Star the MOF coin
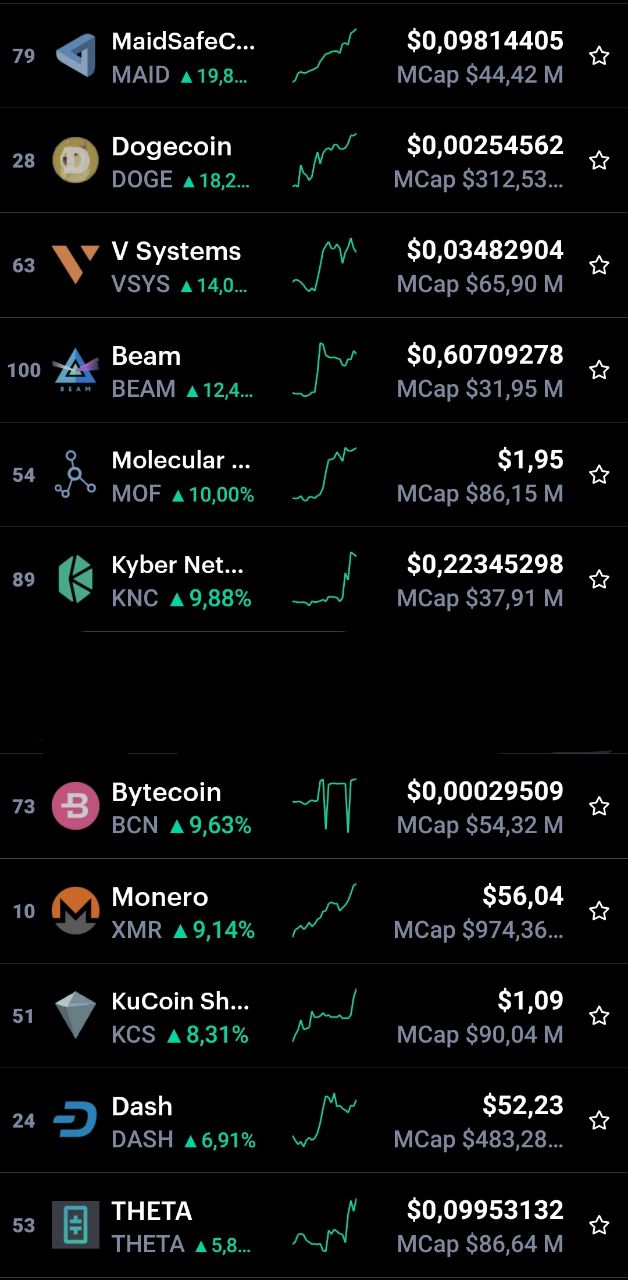628x1280 pixels. coord(599,475)
